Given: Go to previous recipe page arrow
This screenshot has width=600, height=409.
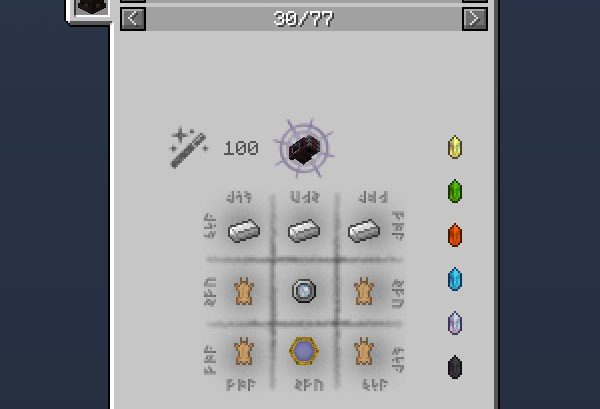Looking at the screenshot, I should click(133, 18).
